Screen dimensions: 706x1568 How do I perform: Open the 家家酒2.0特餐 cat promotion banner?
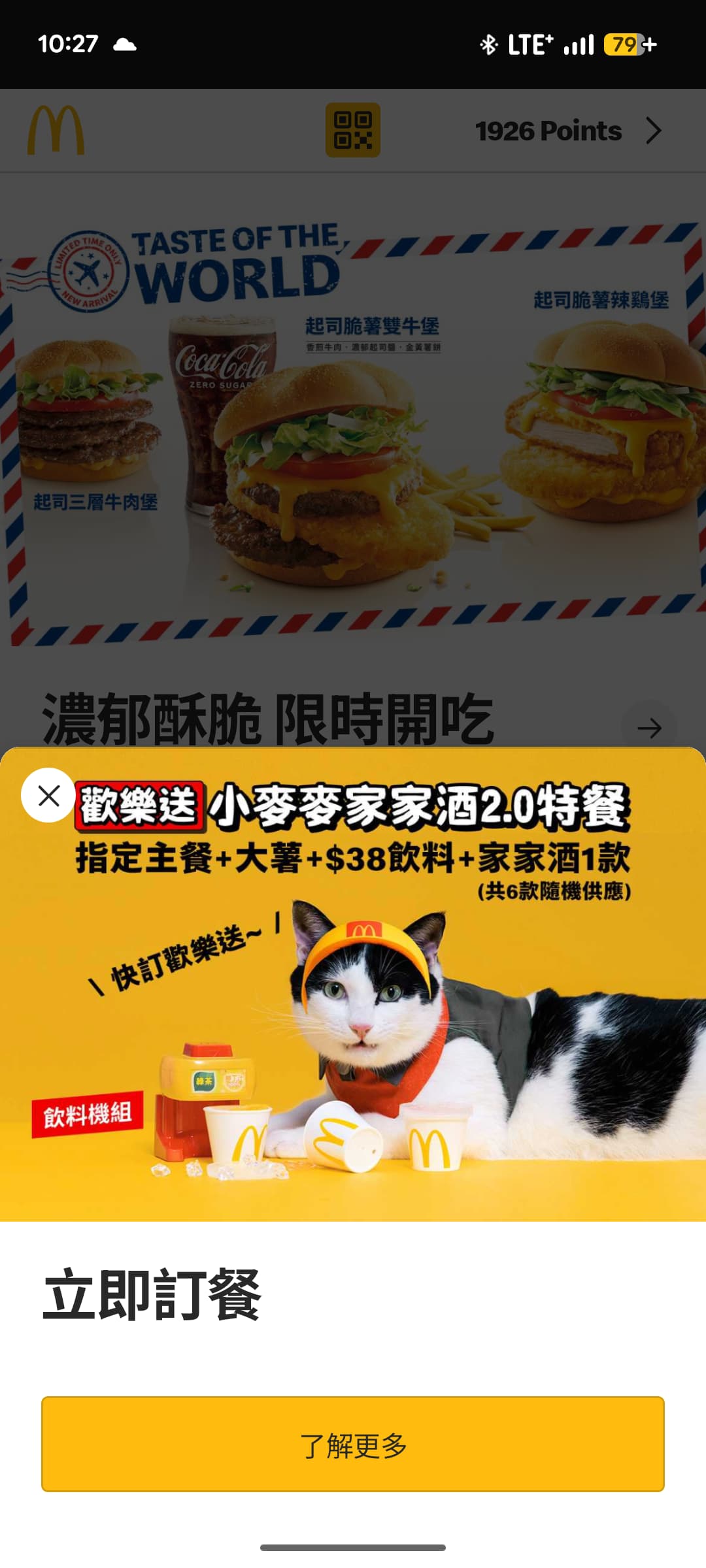point(353,1019)
